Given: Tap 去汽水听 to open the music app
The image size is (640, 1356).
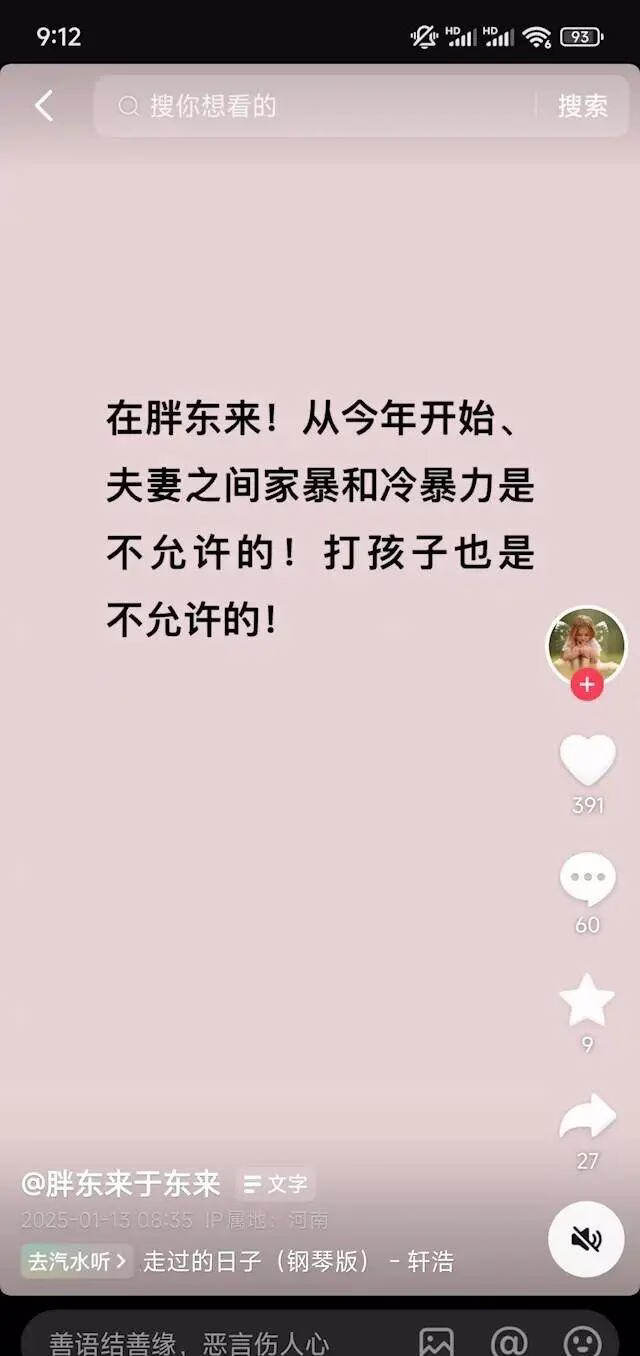Looking at the screenshot, I should [77, 1261].
